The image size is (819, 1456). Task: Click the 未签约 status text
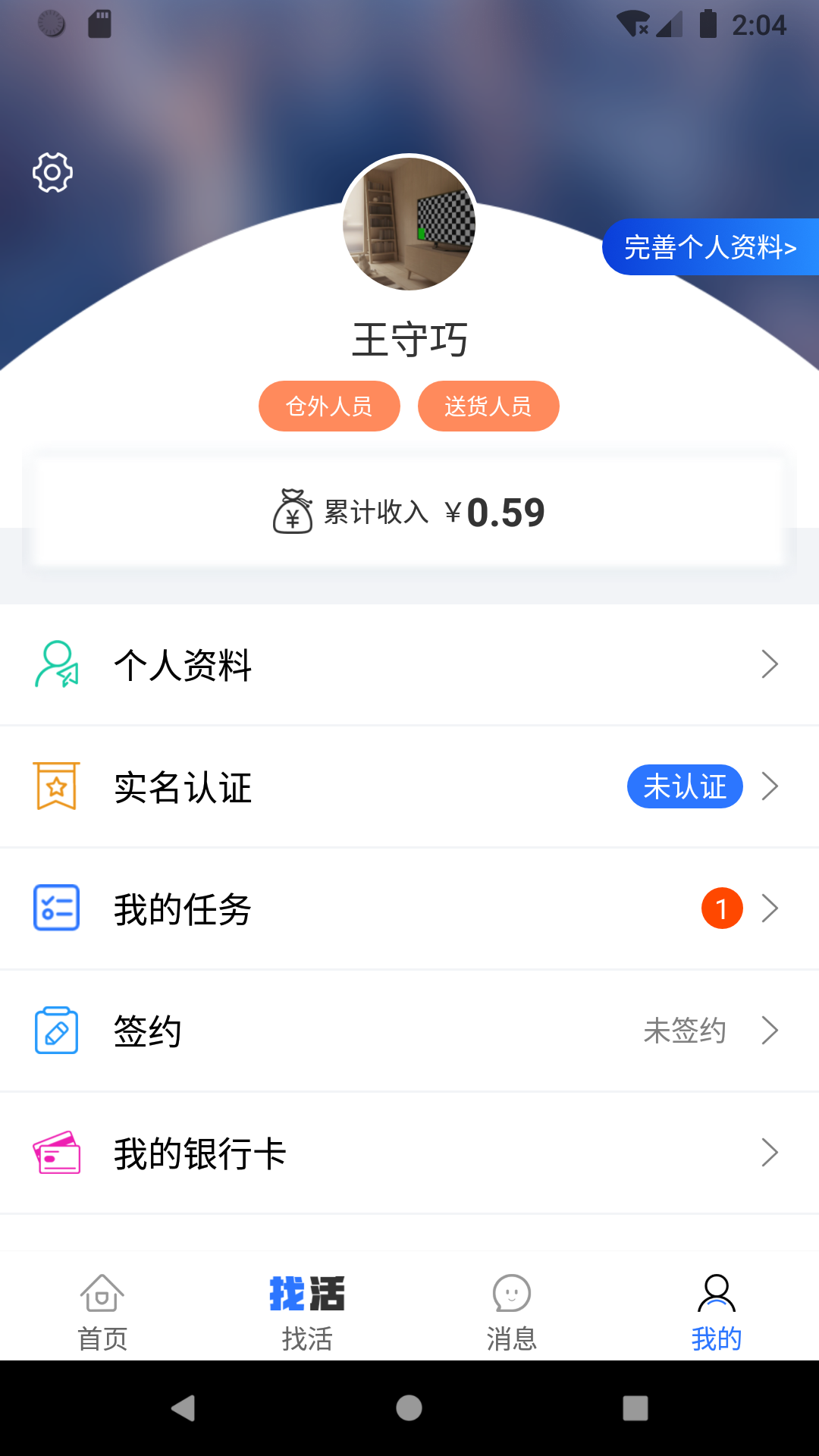(x=684, y=1031)
